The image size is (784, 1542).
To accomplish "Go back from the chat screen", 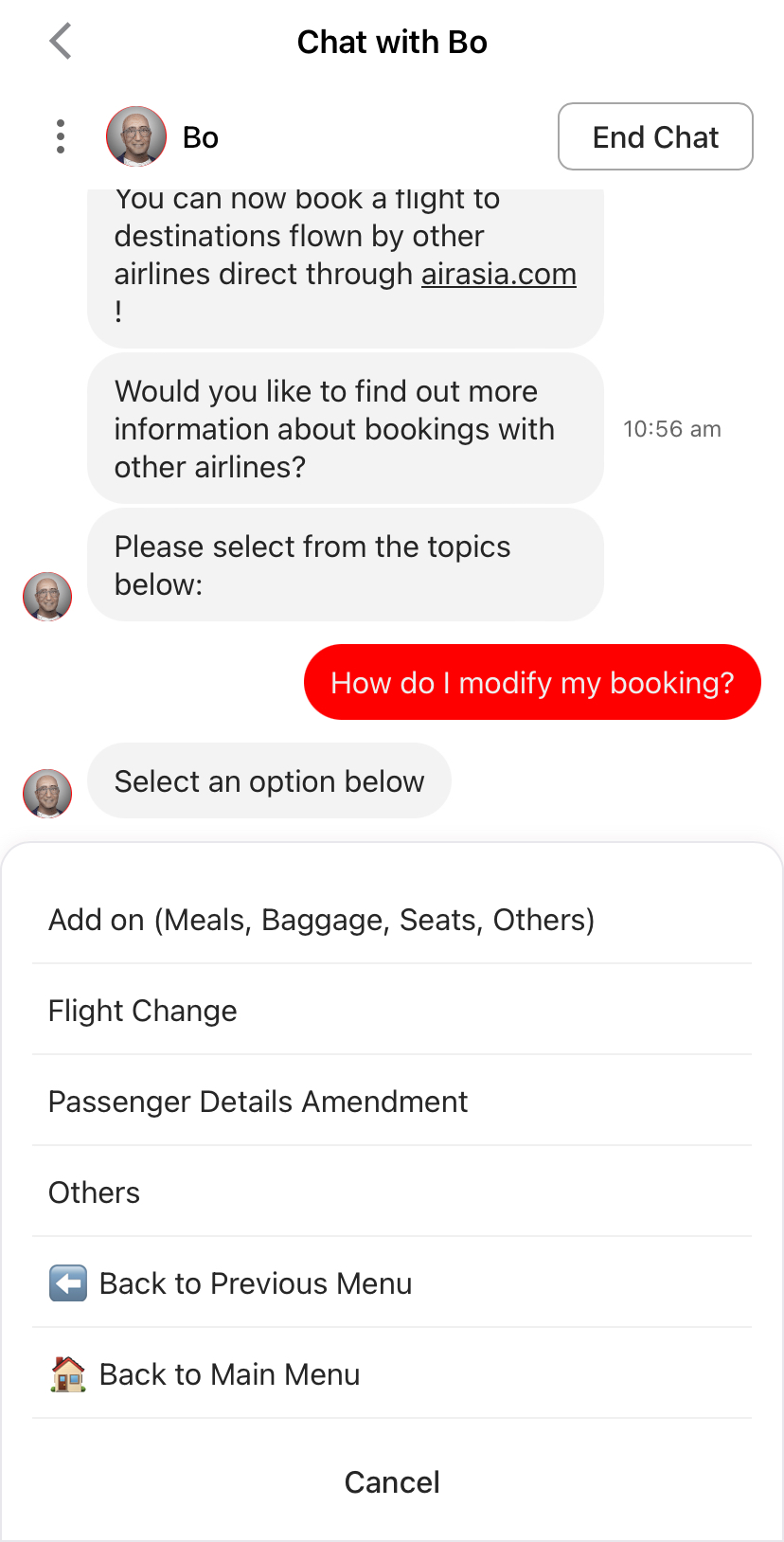I will click(x=61, y=42).
